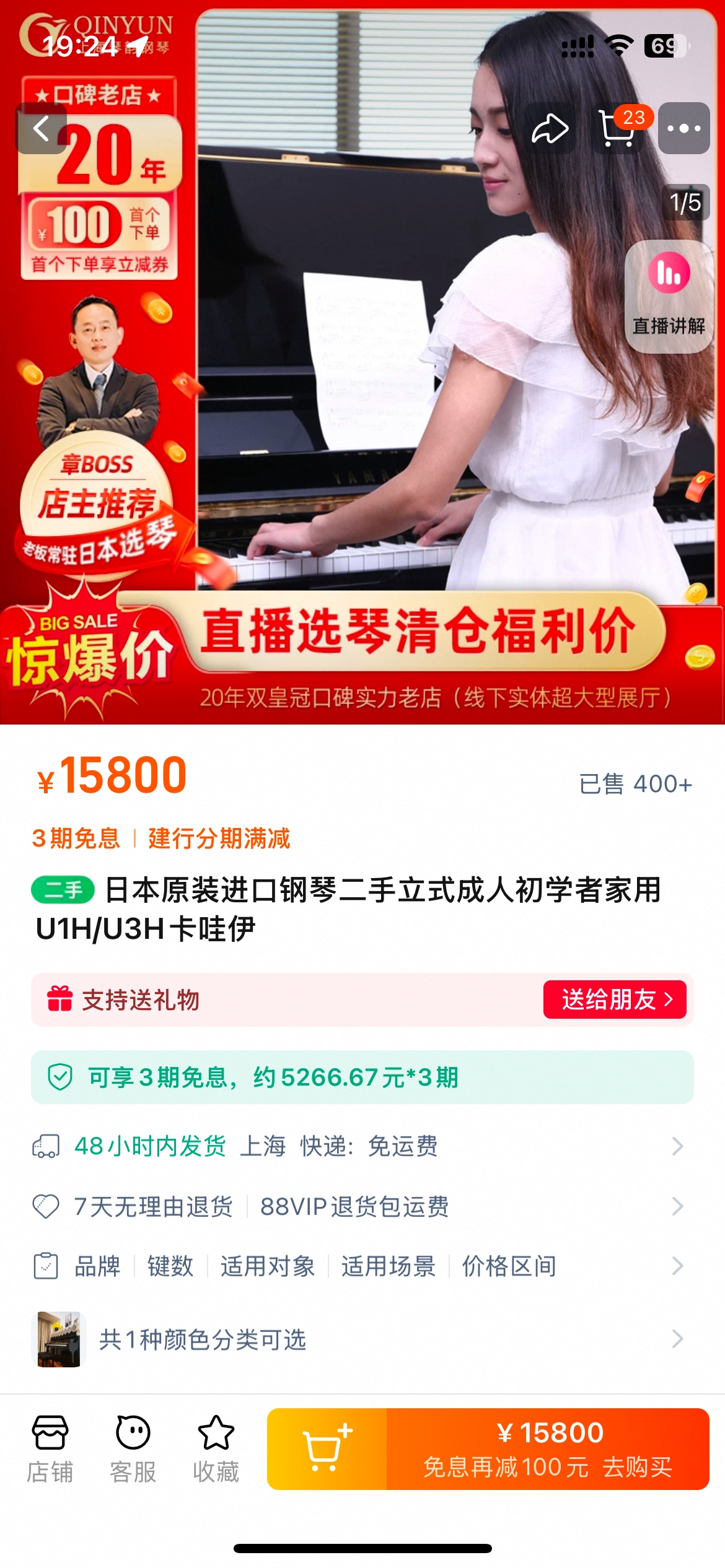The height and width of the screenshot is (1568, 725).
Task: Open 建行分期满减 promotion link
Action: pyautogui.click(x=219, y=838)
